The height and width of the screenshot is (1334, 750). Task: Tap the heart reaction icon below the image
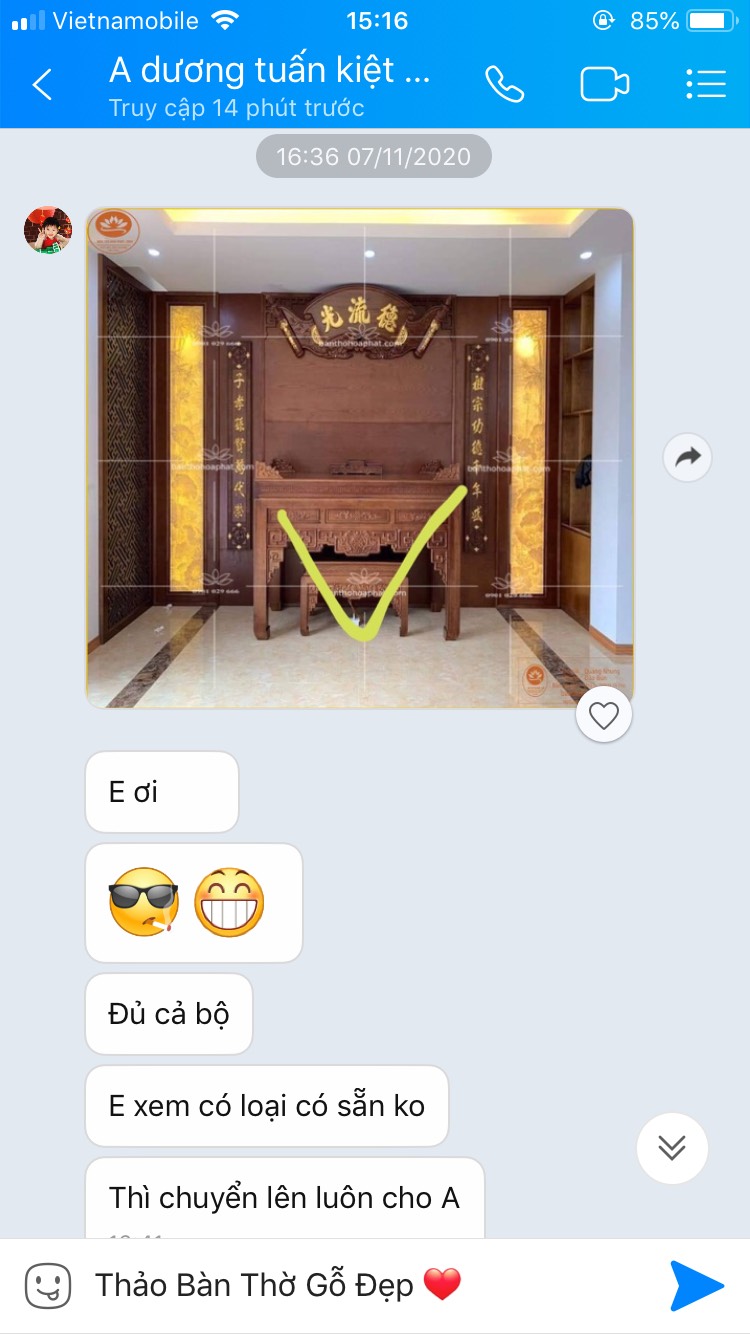[x=603, y=714]
